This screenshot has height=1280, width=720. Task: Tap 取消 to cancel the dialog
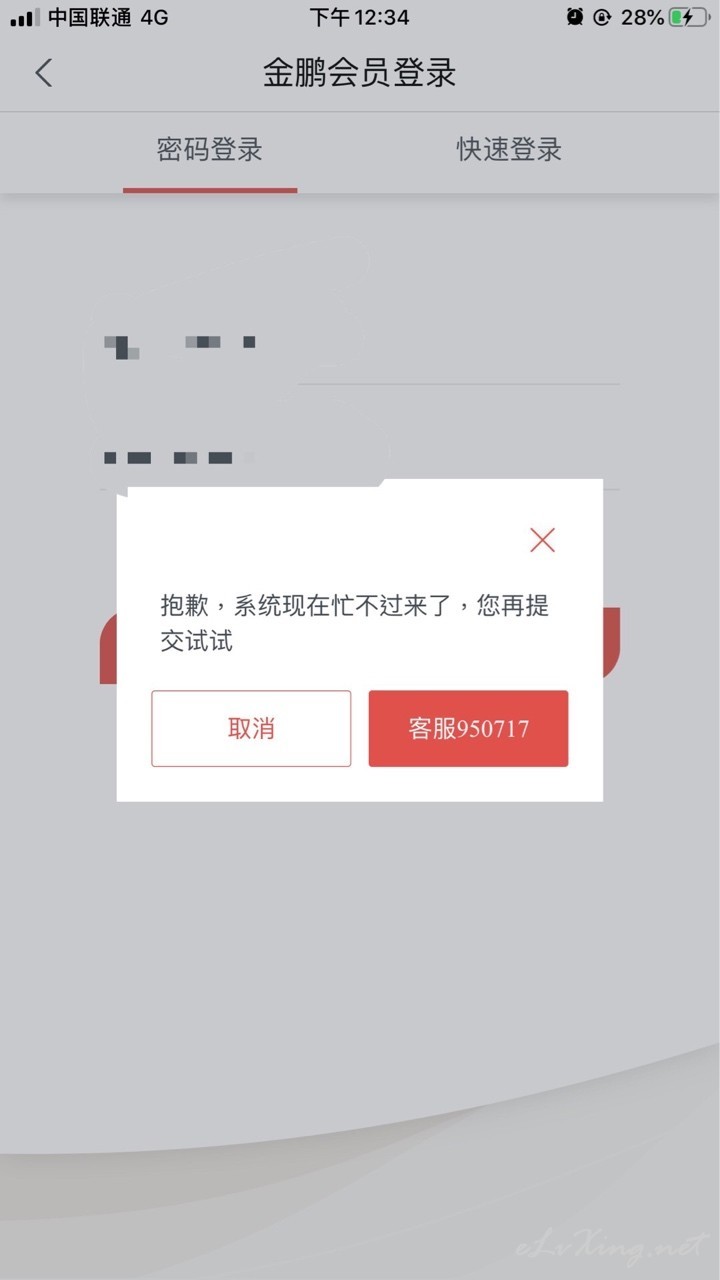click(x=251, y=728)
